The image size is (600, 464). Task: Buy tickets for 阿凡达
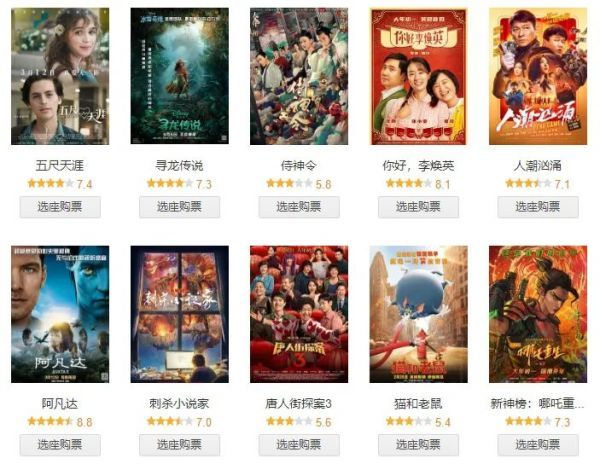click(59, 445)
